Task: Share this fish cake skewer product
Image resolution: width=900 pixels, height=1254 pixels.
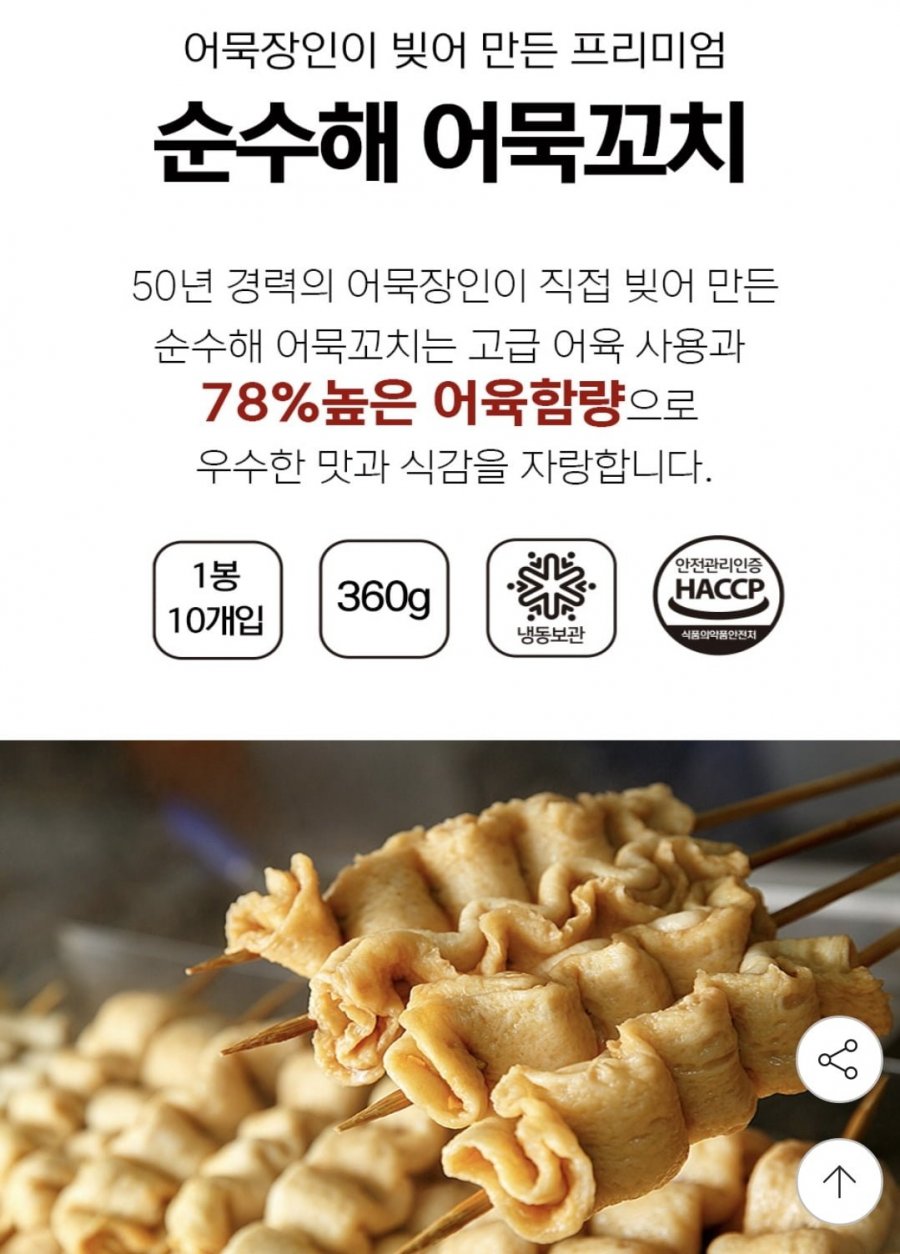Action: [x=838, y=1059]
